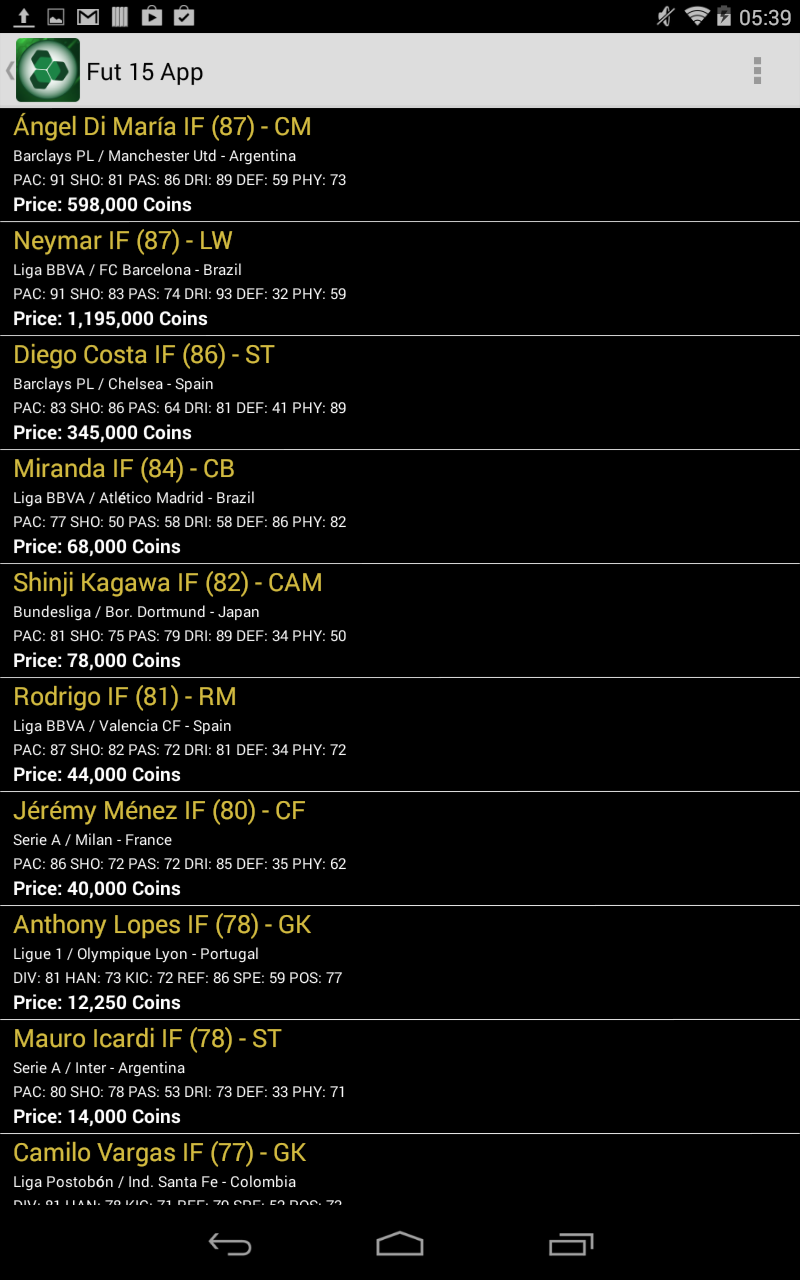
Task: Open Rodrigo IF (81) RM row
Action: pyautogui.click(x=400, y=735)
